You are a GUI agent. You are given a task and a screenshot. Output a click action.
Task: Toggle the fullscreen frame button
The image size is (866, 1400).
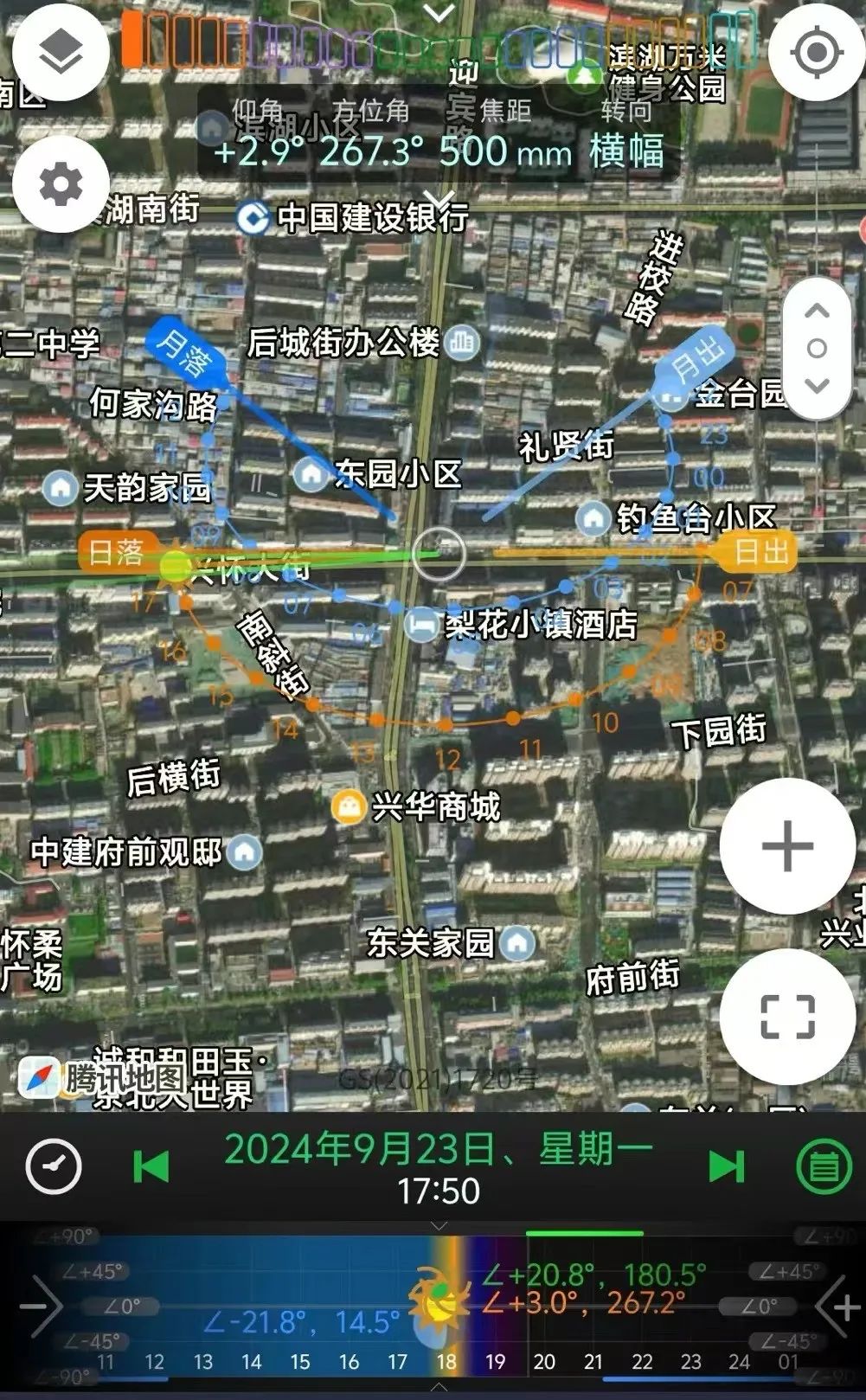tap(786, 1016)
